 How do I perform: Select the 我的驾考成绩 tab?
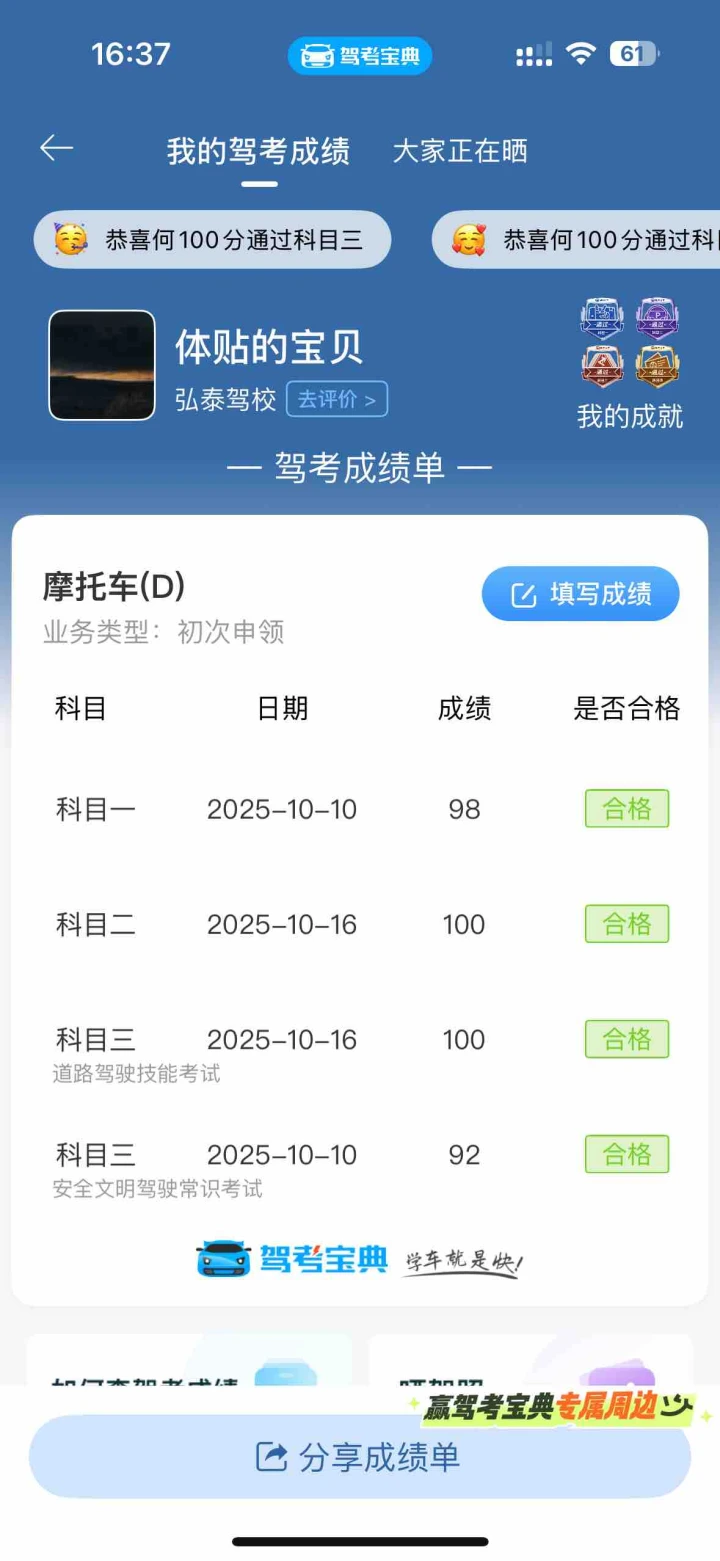point(258,152)
